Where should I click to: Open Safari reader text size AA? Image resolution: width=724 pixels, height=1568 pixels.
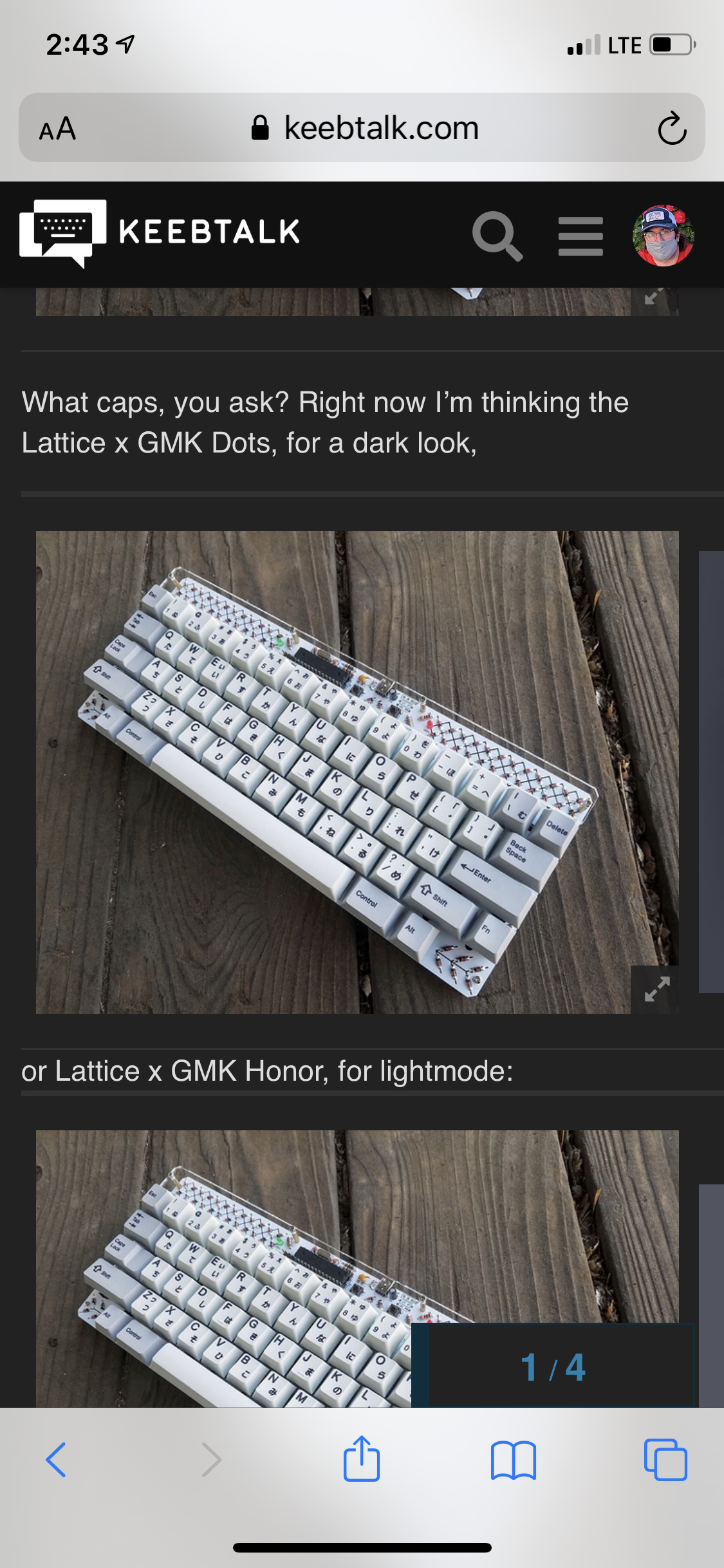[58, 129]
